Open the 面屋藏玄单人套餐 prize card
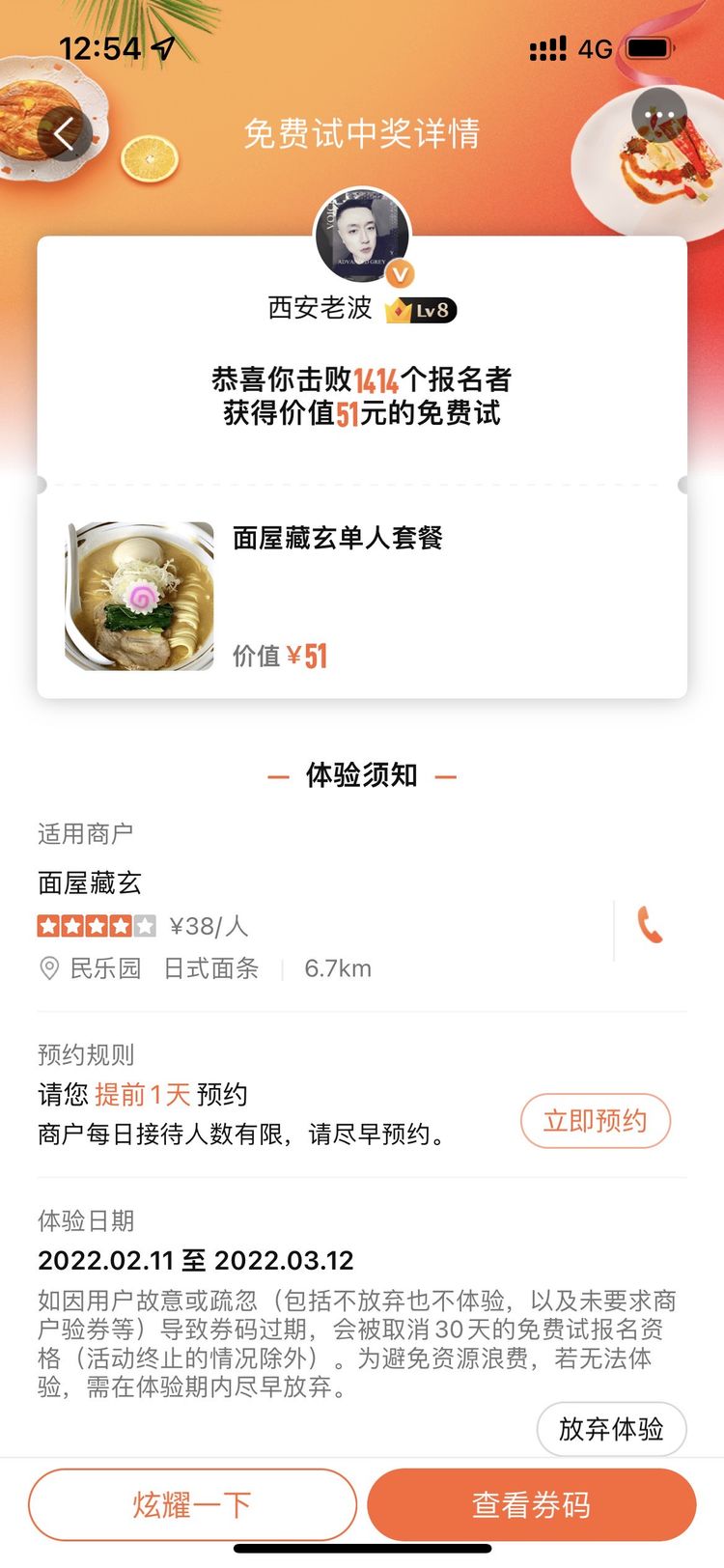This screenshot has height=1568, width=724. pyautogui.click(x=362, y=595)
